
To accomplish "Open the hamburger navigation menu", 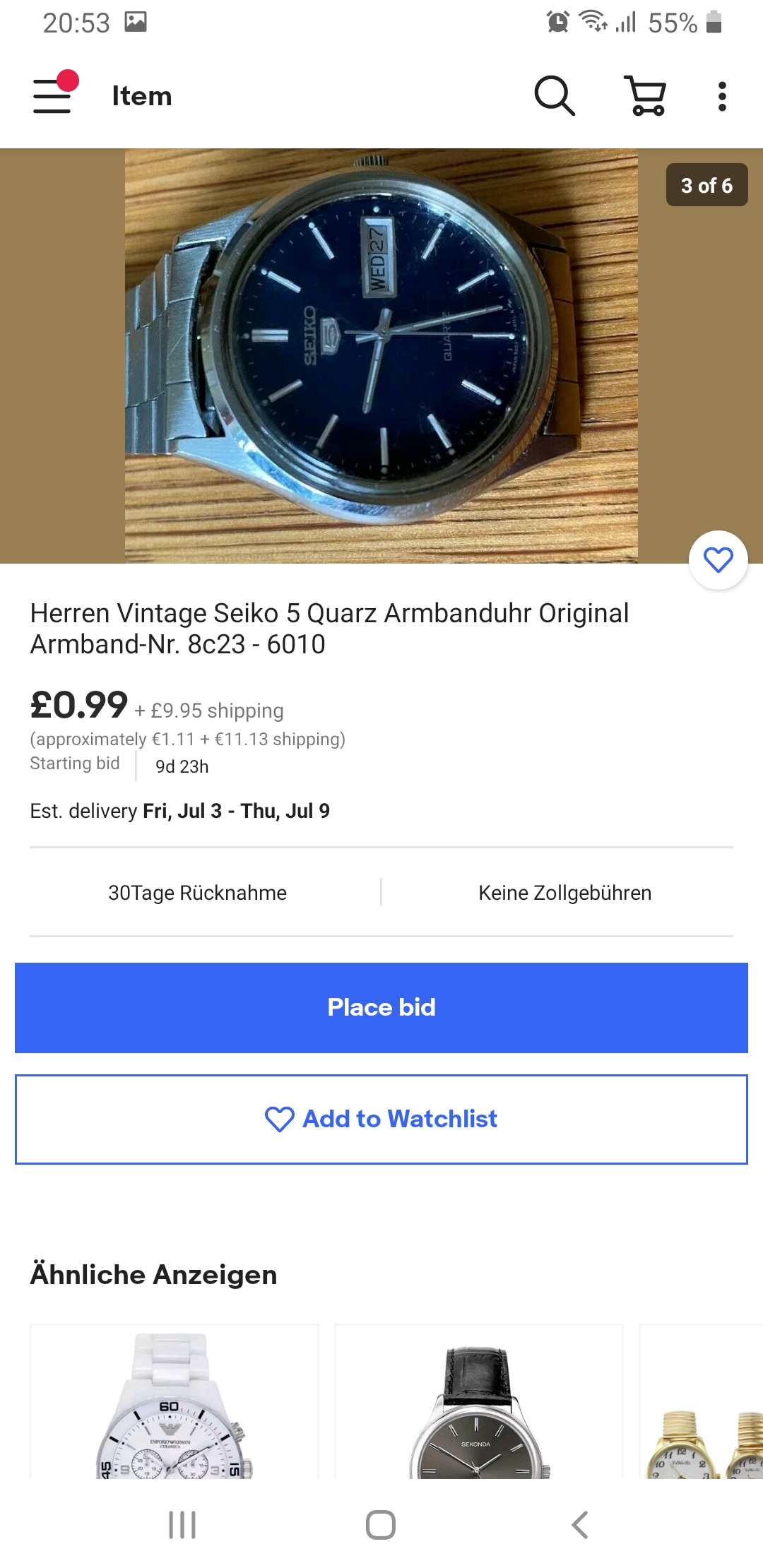I will click(x=53, y=95).
